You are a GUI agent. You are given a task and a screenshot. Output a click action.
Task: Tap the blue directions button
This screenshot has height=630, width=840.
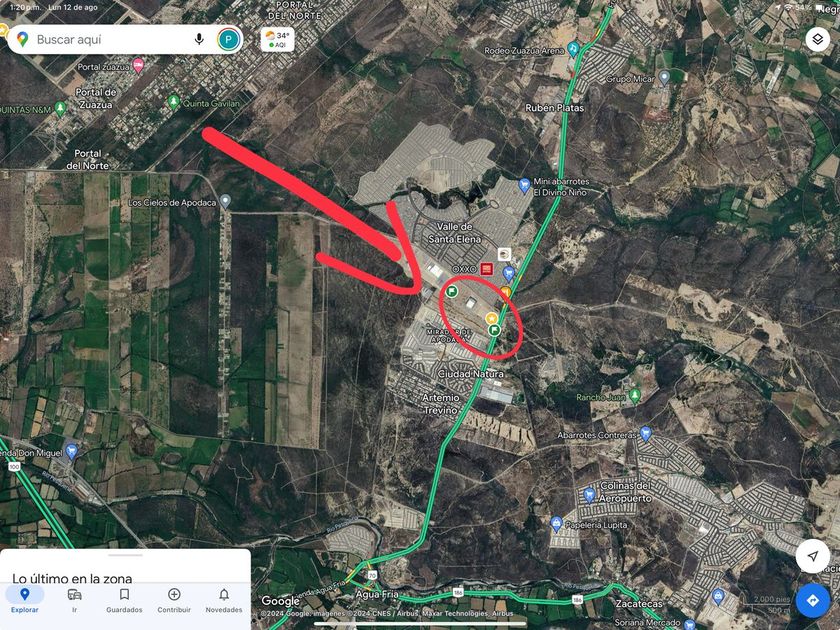tap(812, 600)
